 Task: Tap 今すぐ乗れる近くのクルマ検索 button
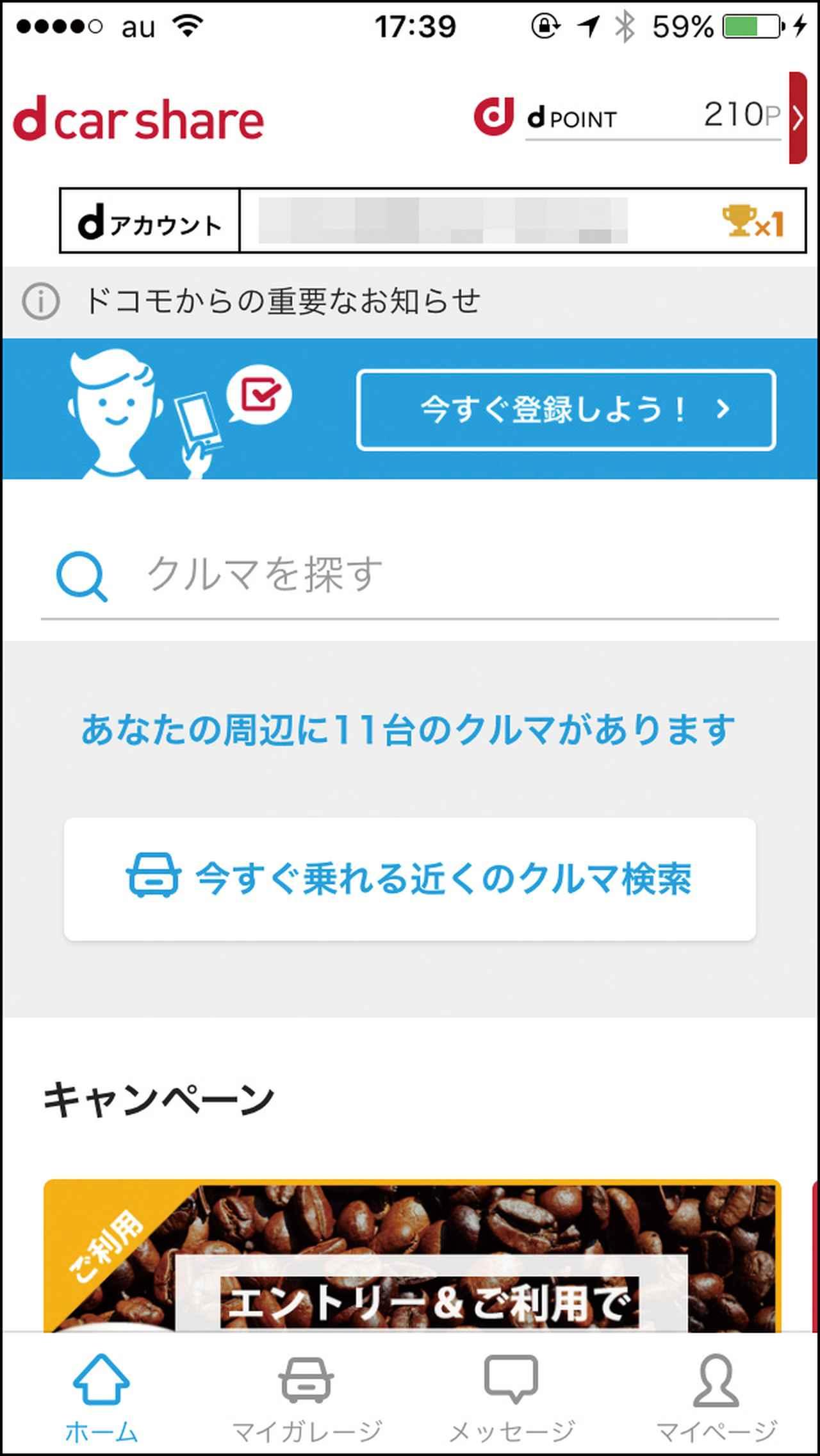click(x=410, y=879)
